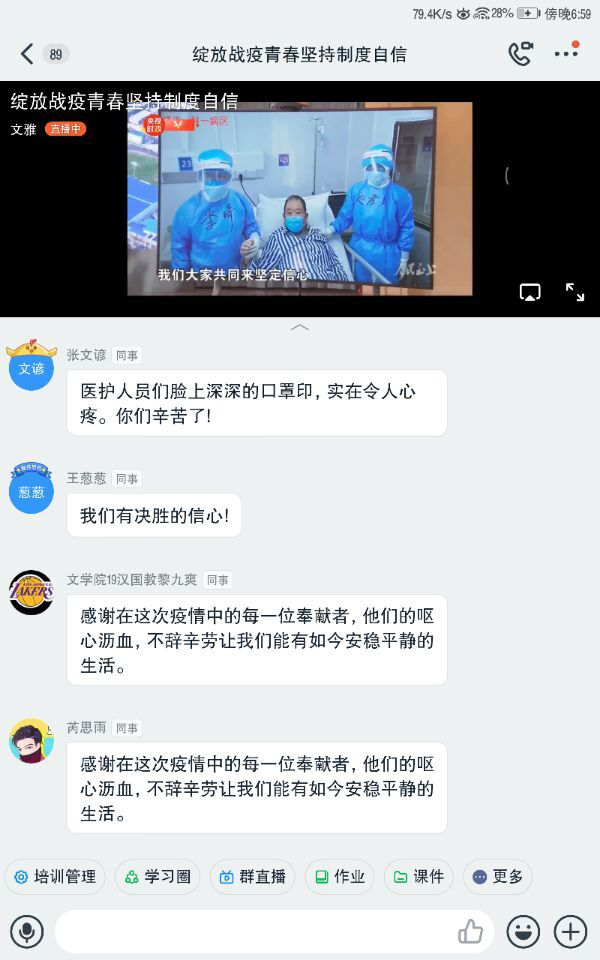Open 作业 shortcut

[x=339, y=877]
